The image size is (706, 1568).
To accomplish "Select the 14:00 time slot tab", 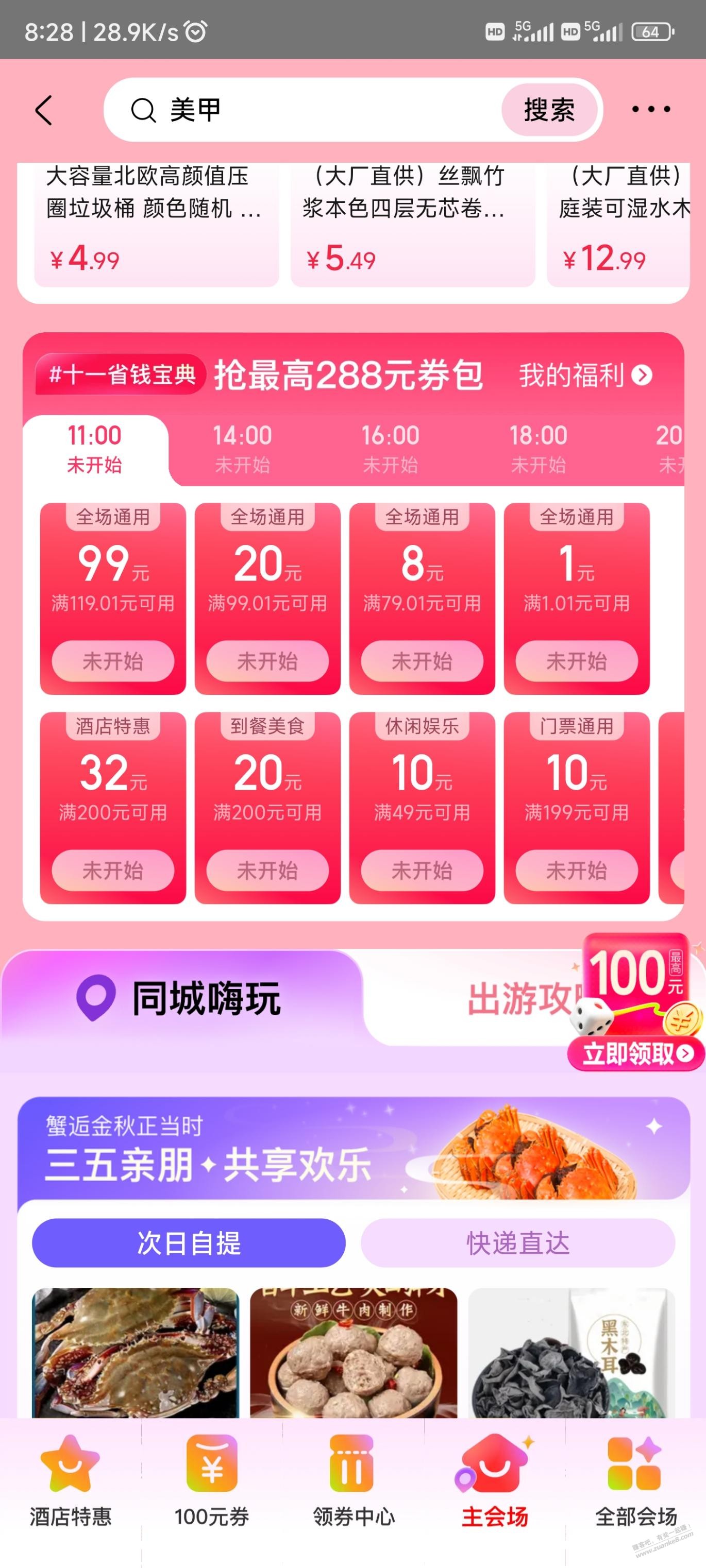I will (242, 449).
